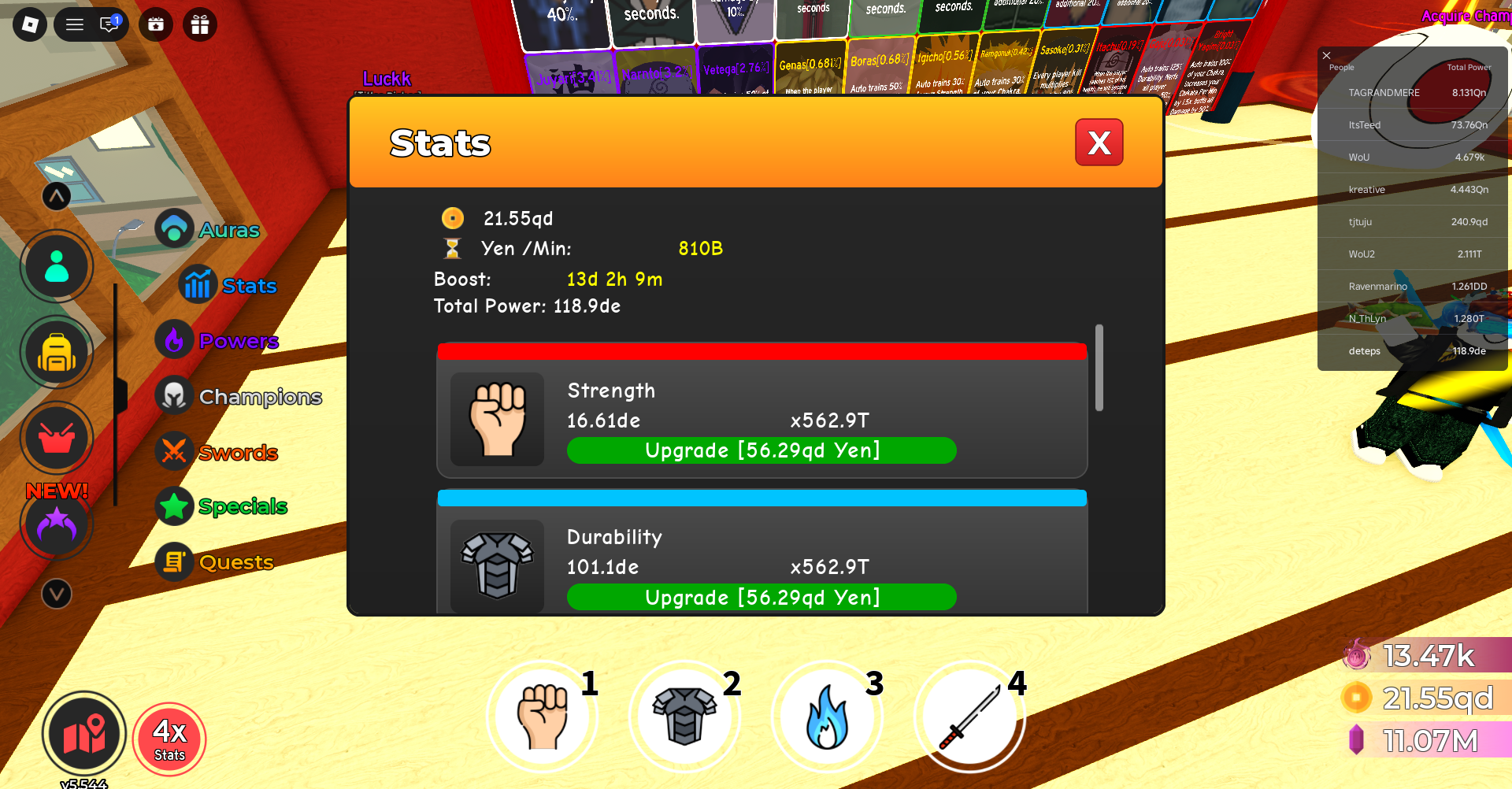Close the Stats window

(x=1099, y=143)
